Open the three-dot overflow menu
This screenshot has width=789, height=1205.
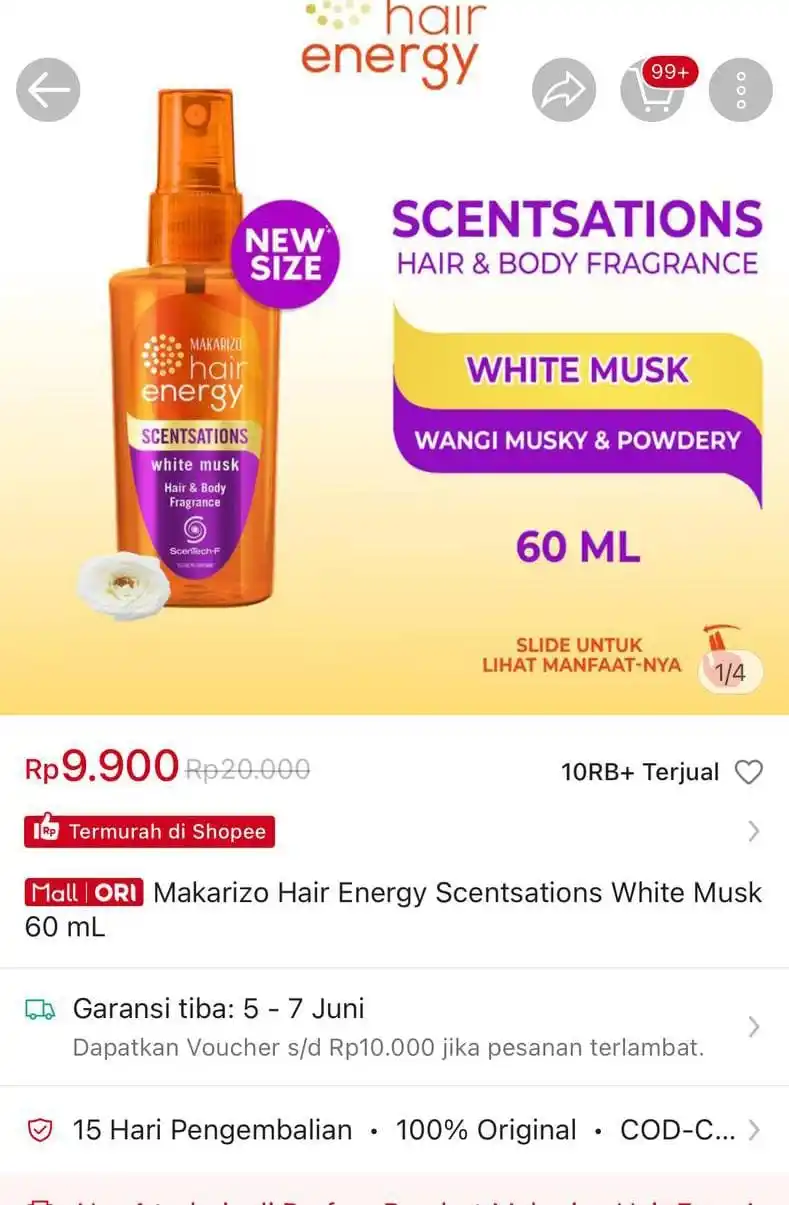[740, 90]
